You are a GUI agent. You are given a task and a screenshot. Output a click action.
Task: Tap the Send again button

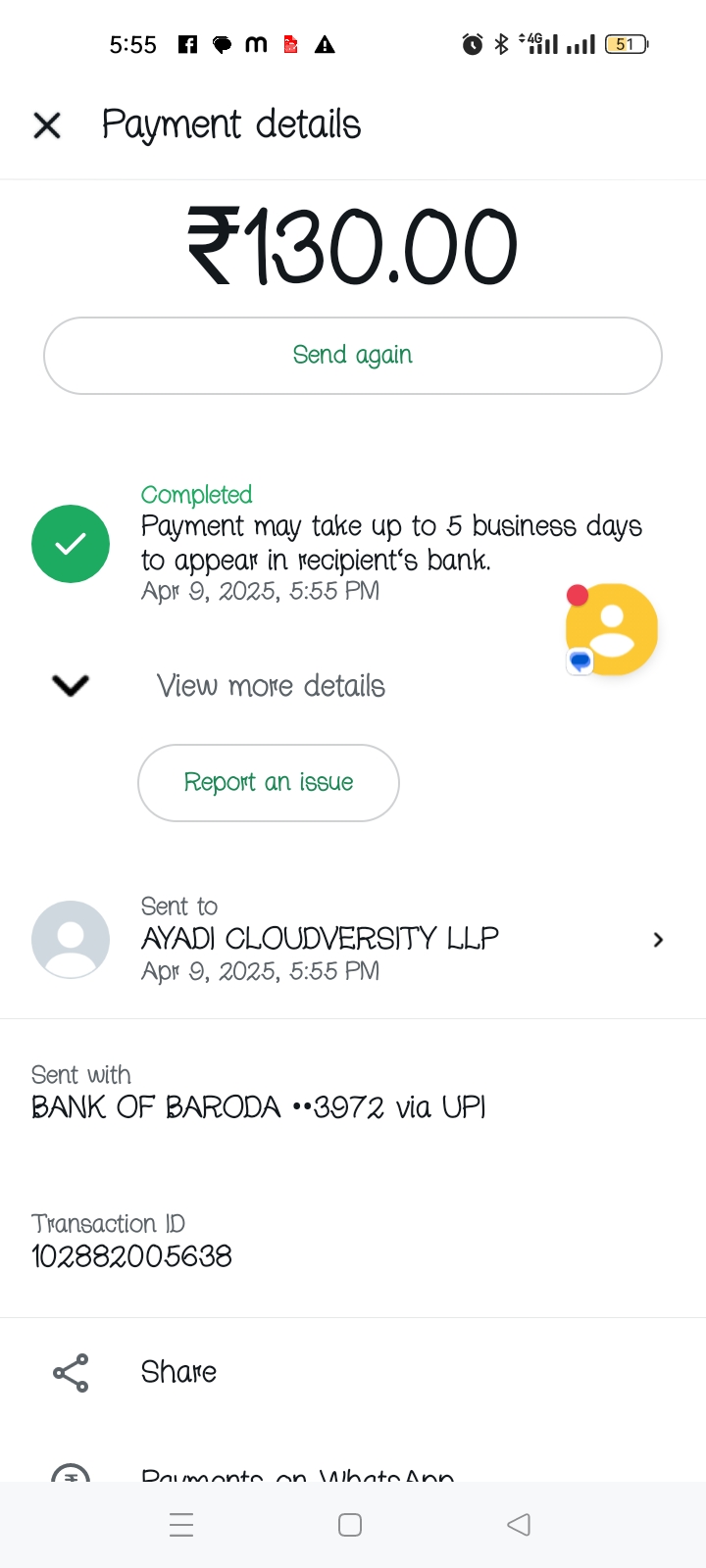pyautogui.click(x=353, y=355)
